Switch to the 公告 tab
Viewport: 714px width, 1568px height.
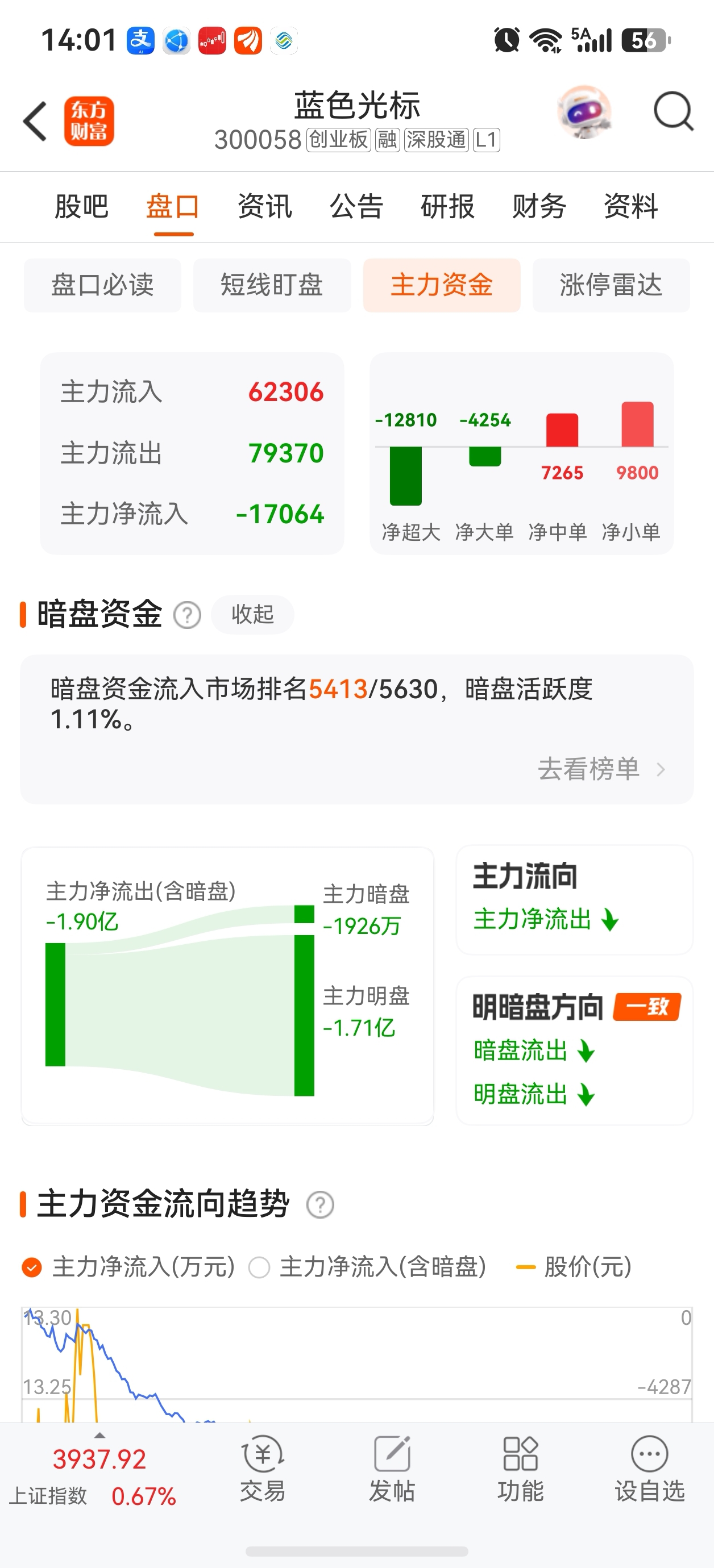pos(356,206)
